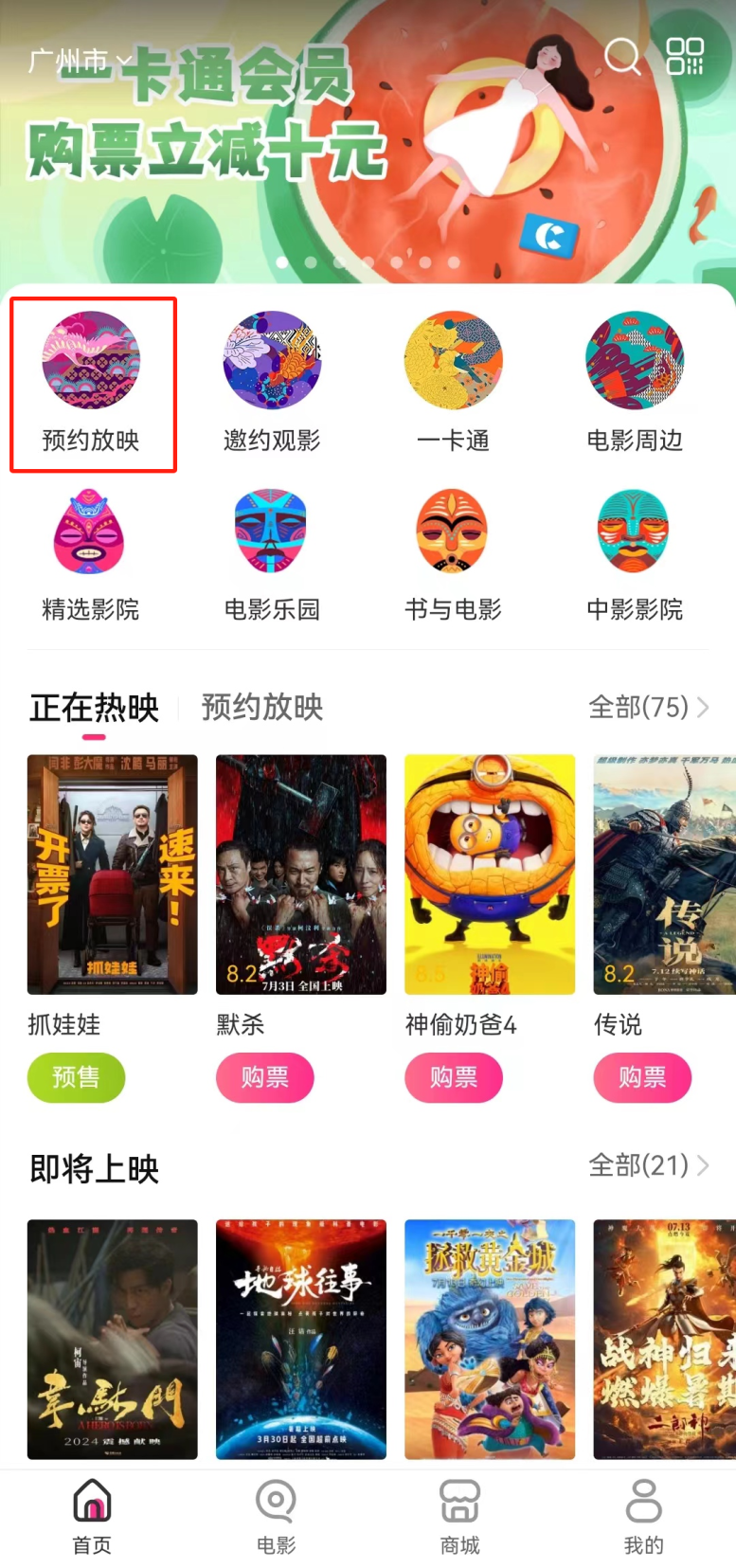Screen dimensions: 736x1568
Task: Buy tickets for 默杀
Action: pos(264,1077)
